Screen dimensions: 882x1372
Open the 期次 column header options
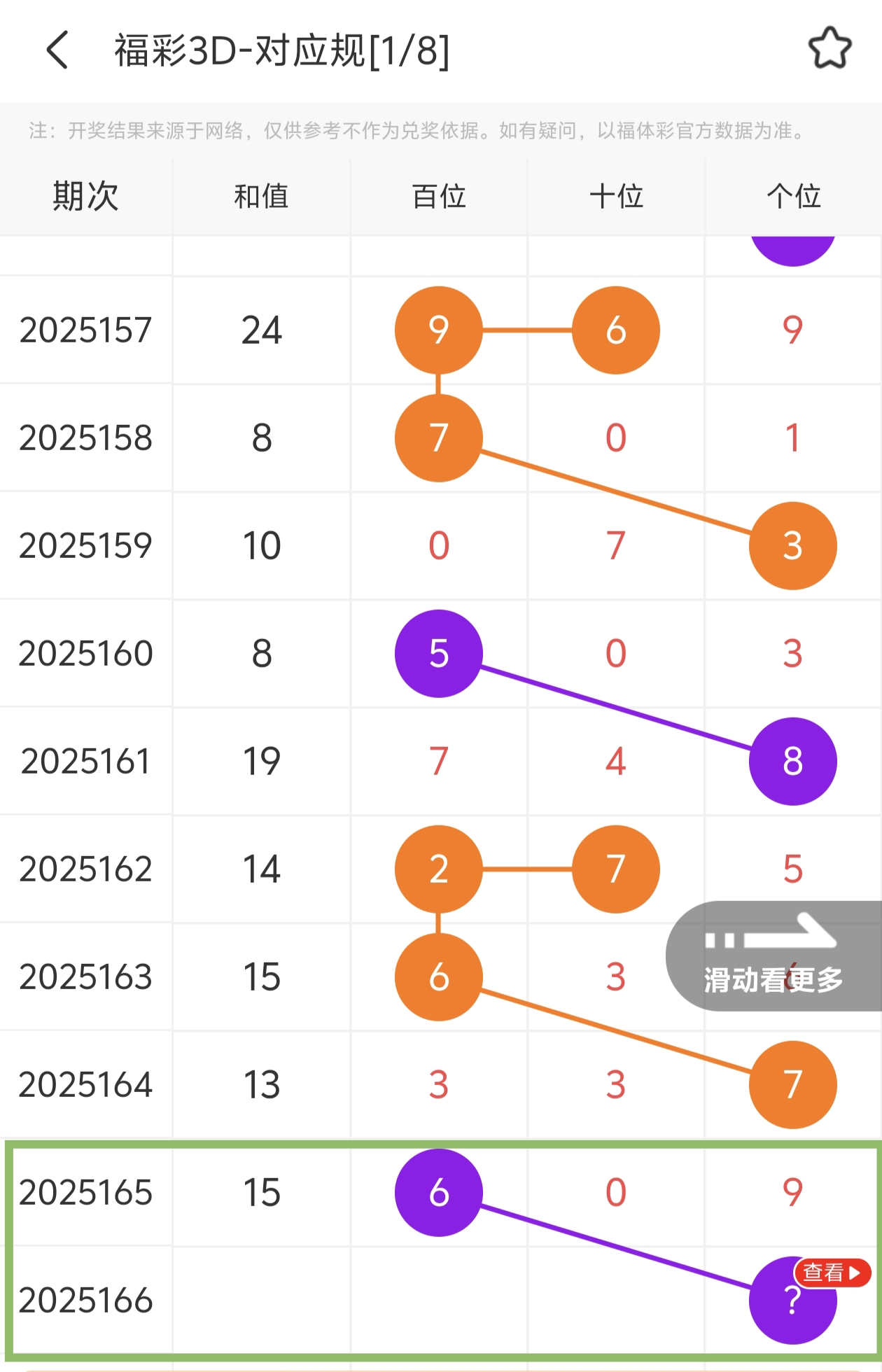pyautogui.click(x=85, y=197)
